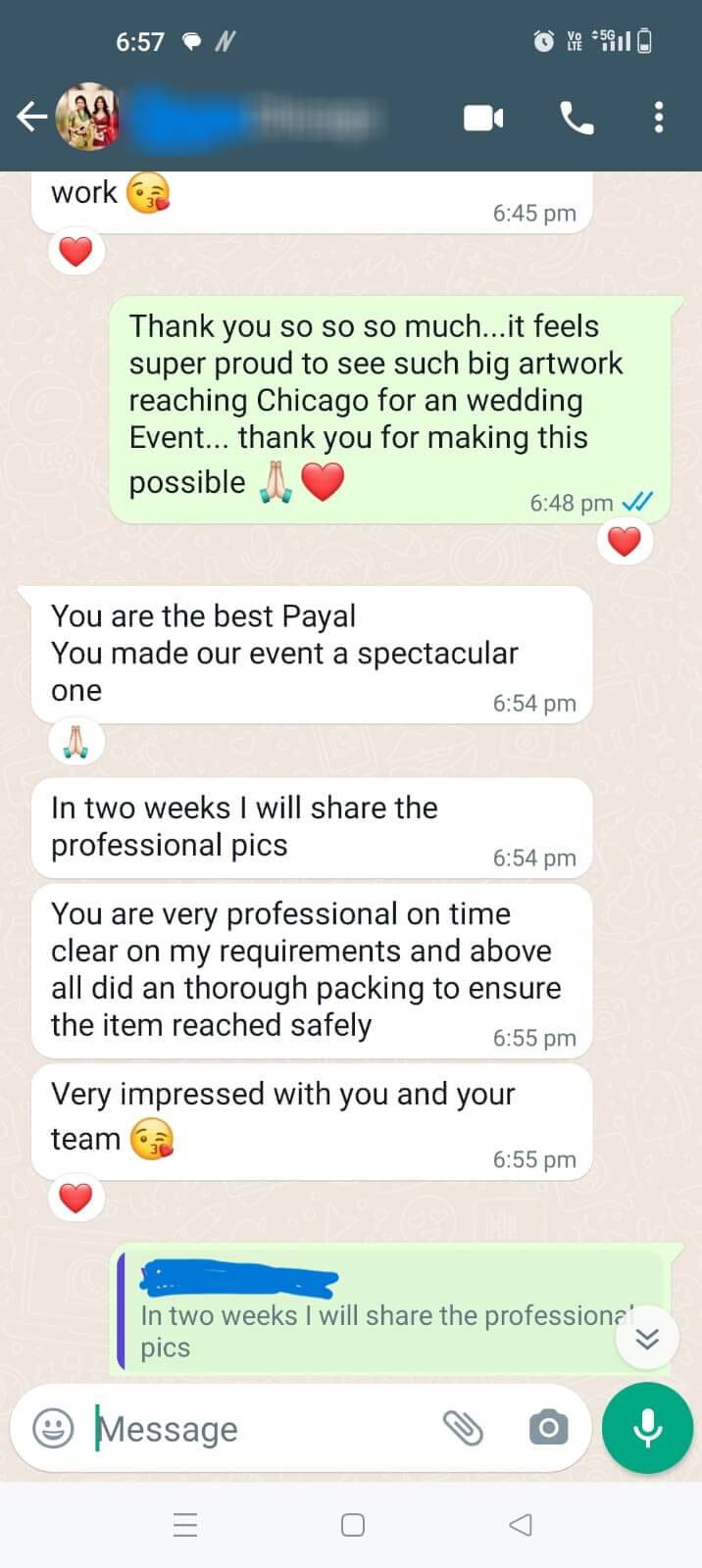Open the camera from the message bar
Viewport: 702px width, 1568px height.
coord(548,1428)
